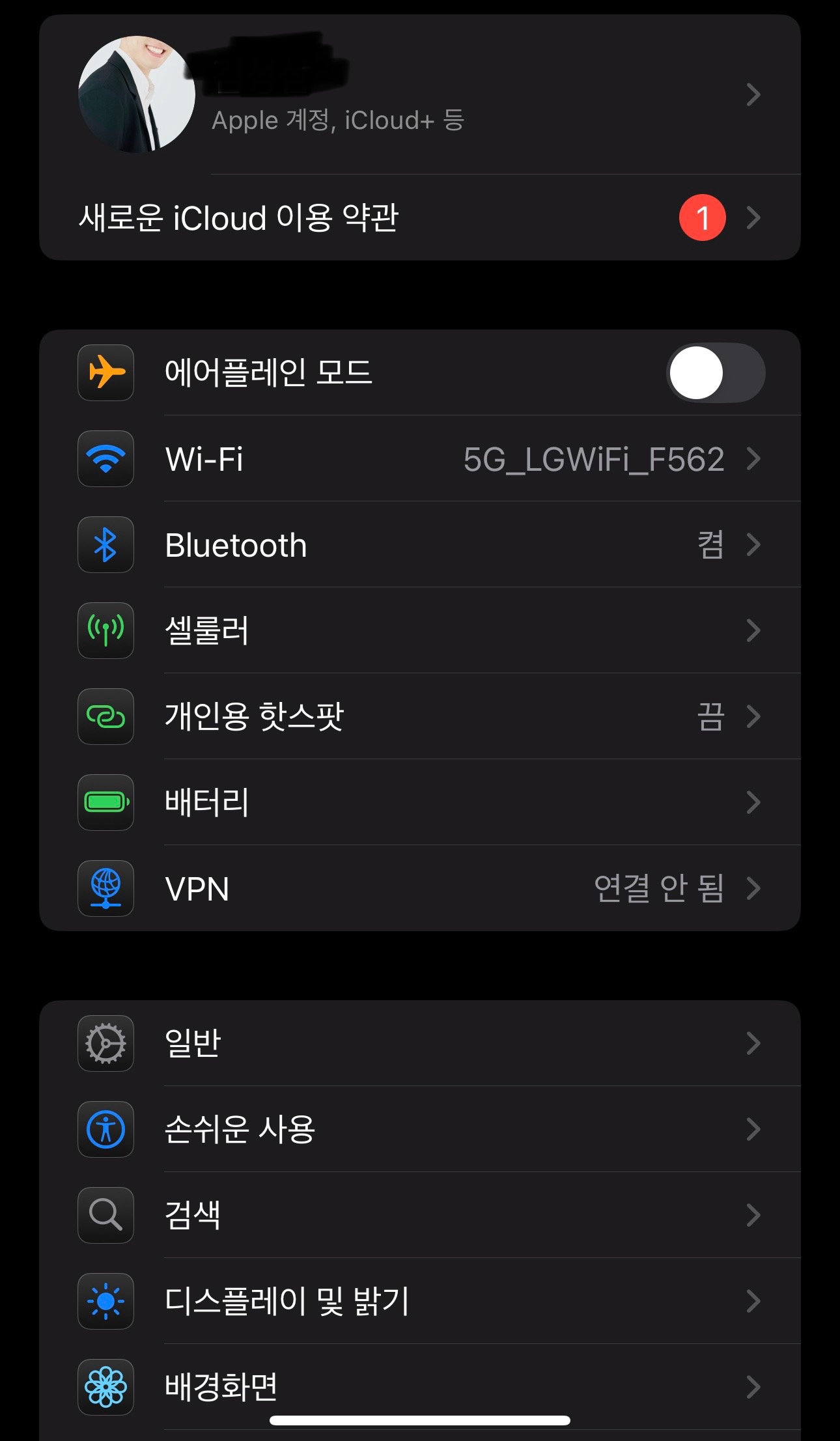Open 개인용 핫스팟 settings
The width and height of the screenshot is (840, 1441).
pyautogui.click(x=419, y=716)
